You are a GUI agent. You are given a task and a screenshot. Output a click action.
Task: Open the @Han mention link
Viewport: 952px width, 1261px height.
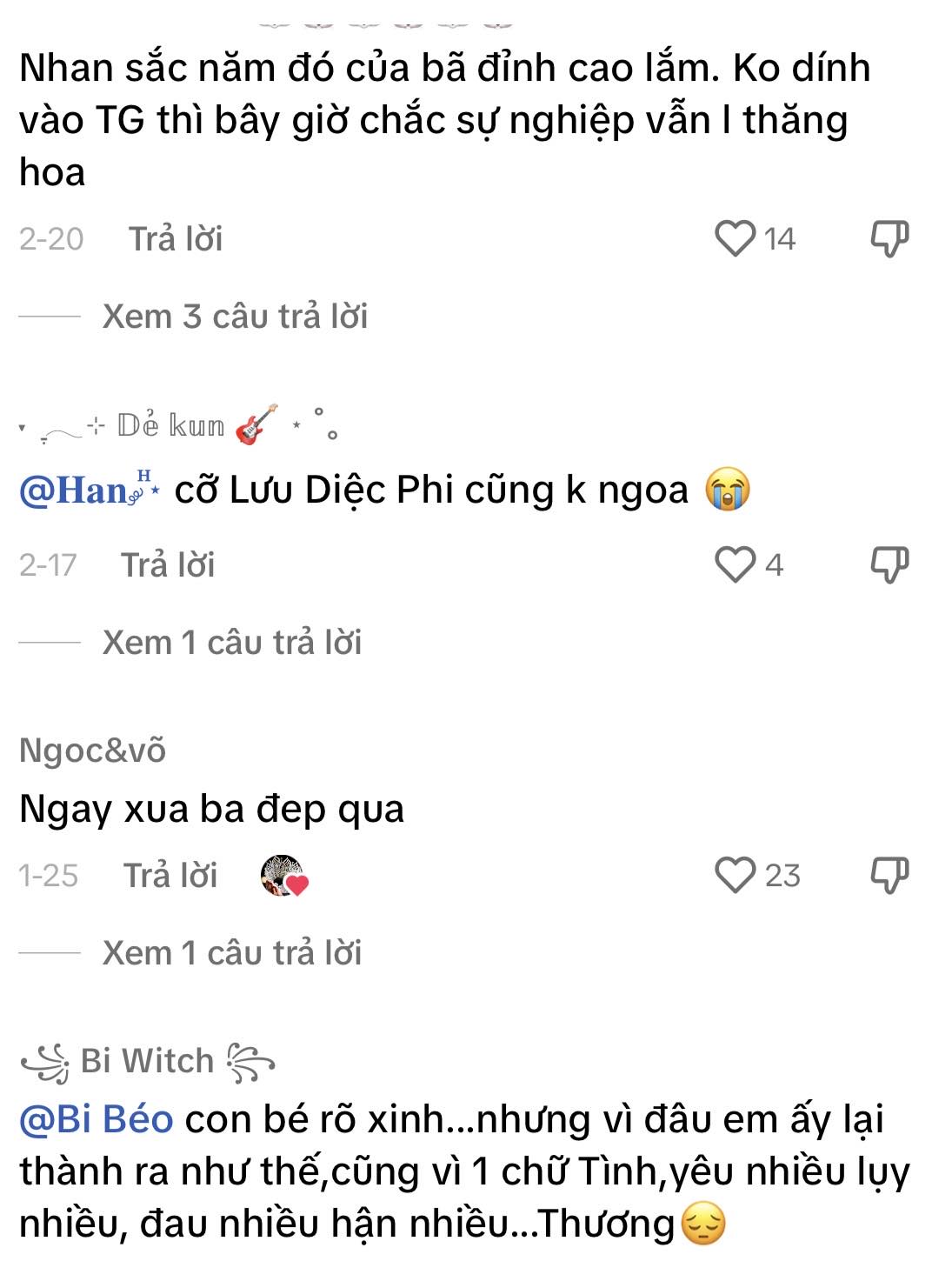coord(89,490)
